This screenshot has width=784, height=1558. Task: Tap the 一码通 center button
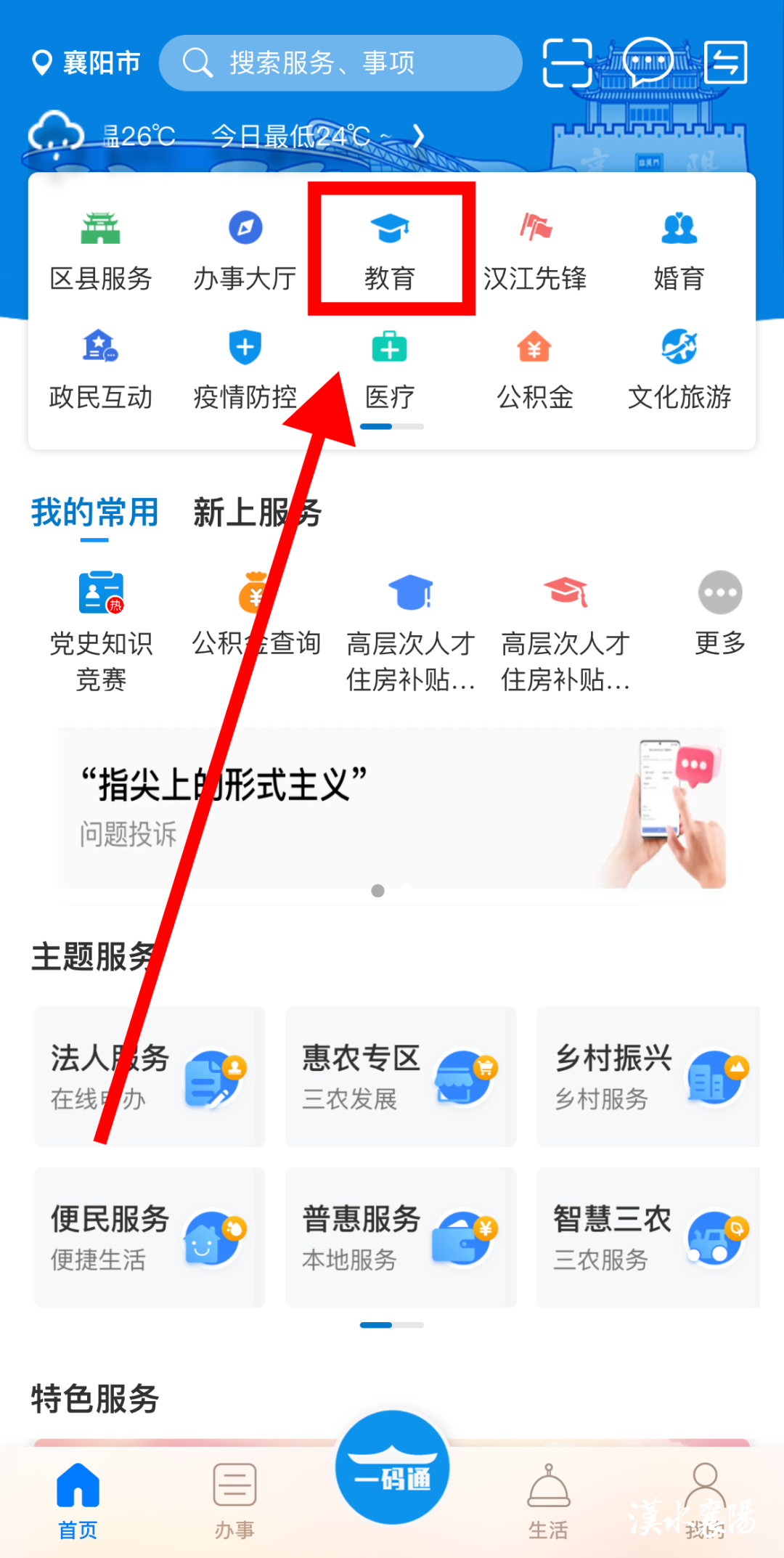(x=392, y=1468)
